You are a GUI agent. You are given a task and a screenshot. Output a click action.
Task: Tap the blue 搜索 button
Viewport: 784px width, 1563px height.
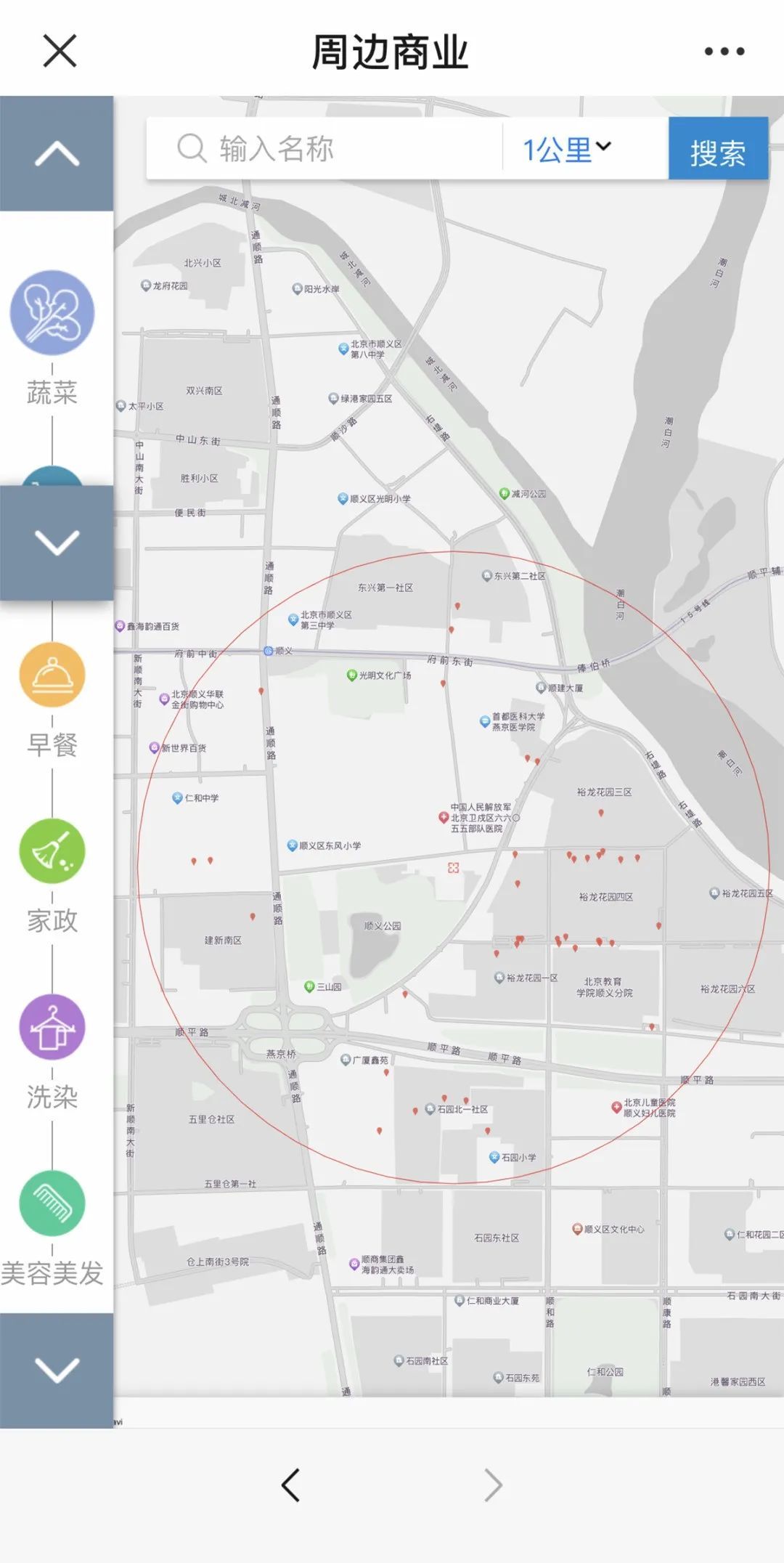click(x=717, y=150)
